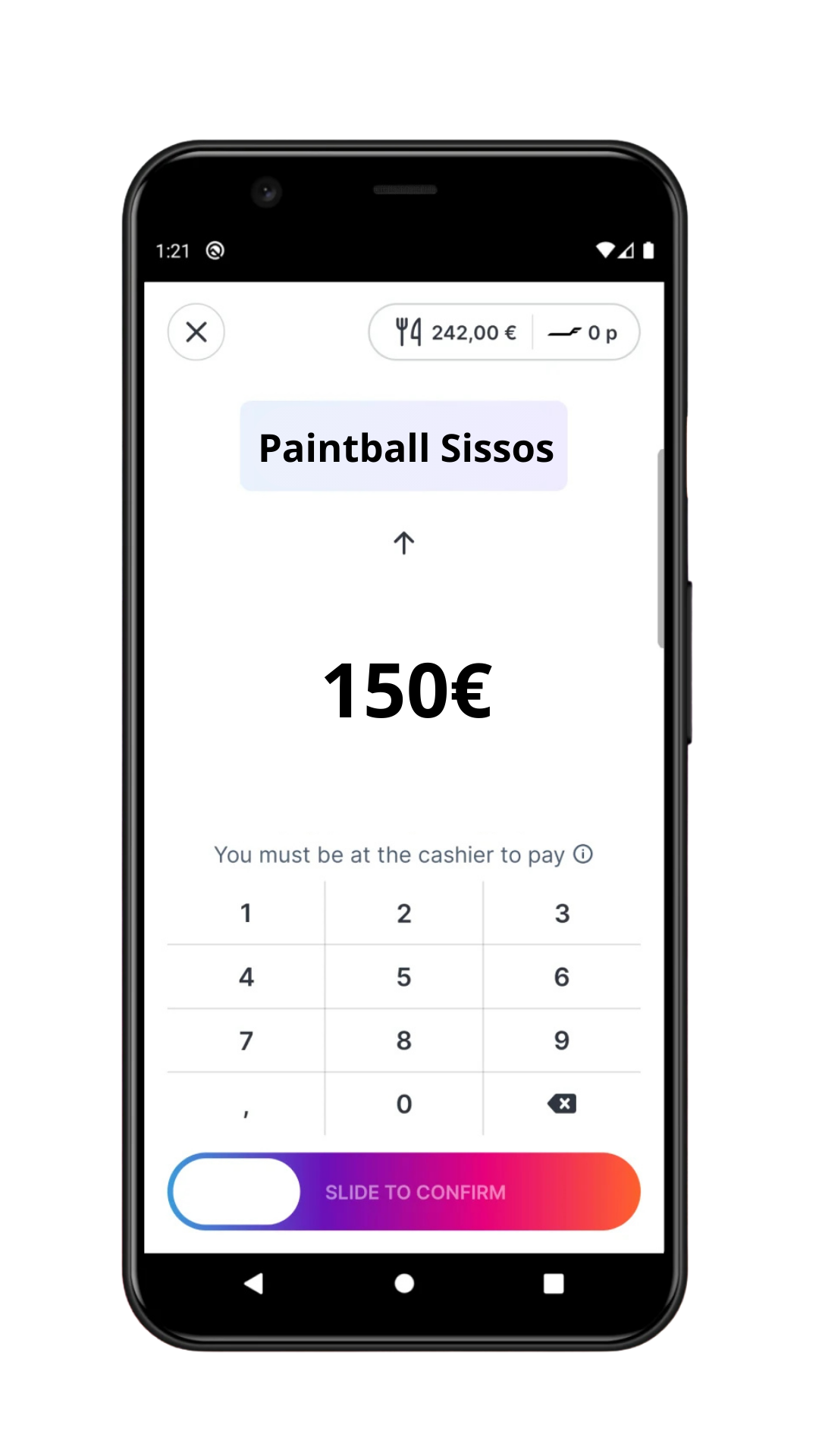Enter digit 5 on the keypad
Viewport: 819px width, 1456px height.
pyautogui.click(x=404, y=977)
